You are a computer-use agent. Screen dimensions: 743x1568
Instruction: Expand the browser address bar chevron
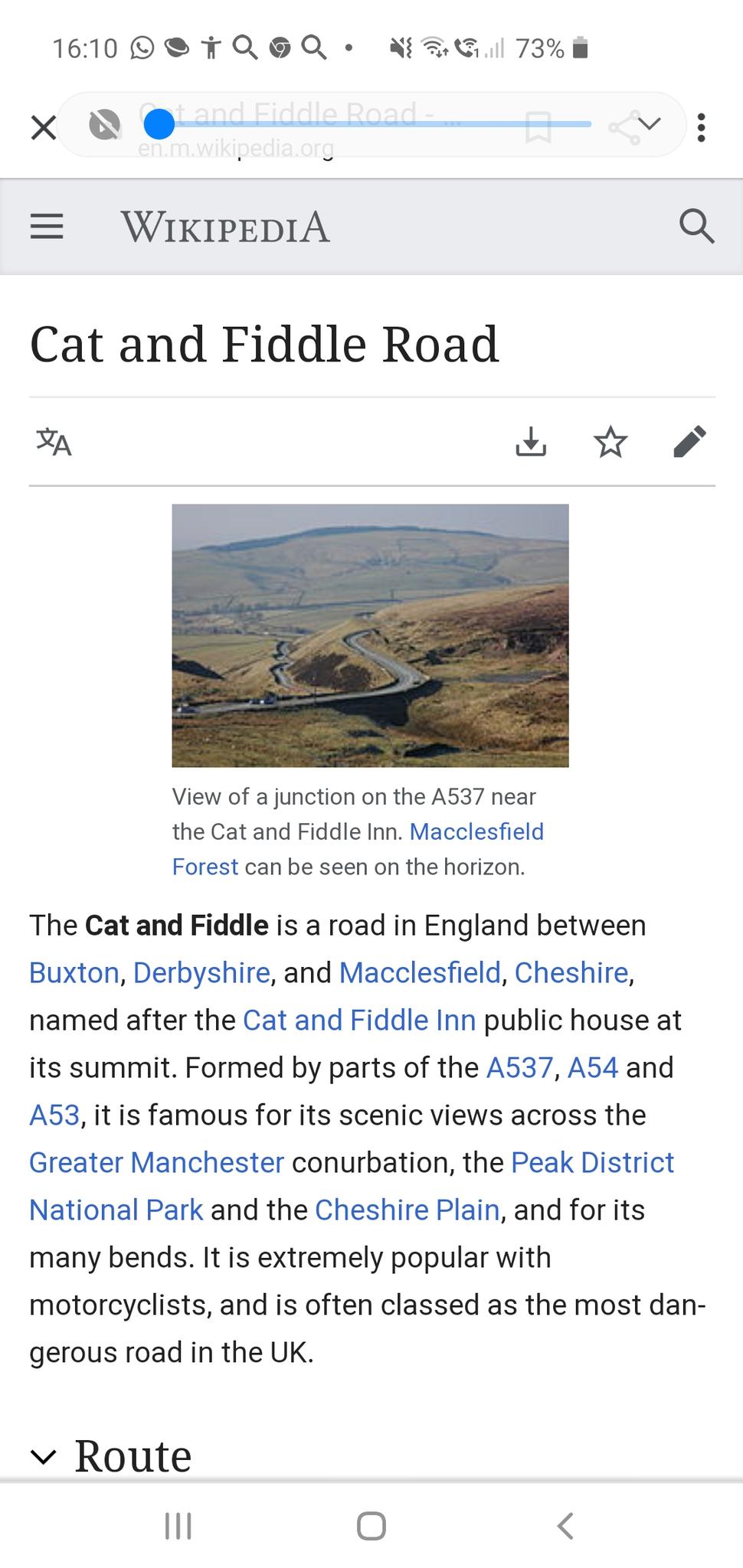point(649,124)
